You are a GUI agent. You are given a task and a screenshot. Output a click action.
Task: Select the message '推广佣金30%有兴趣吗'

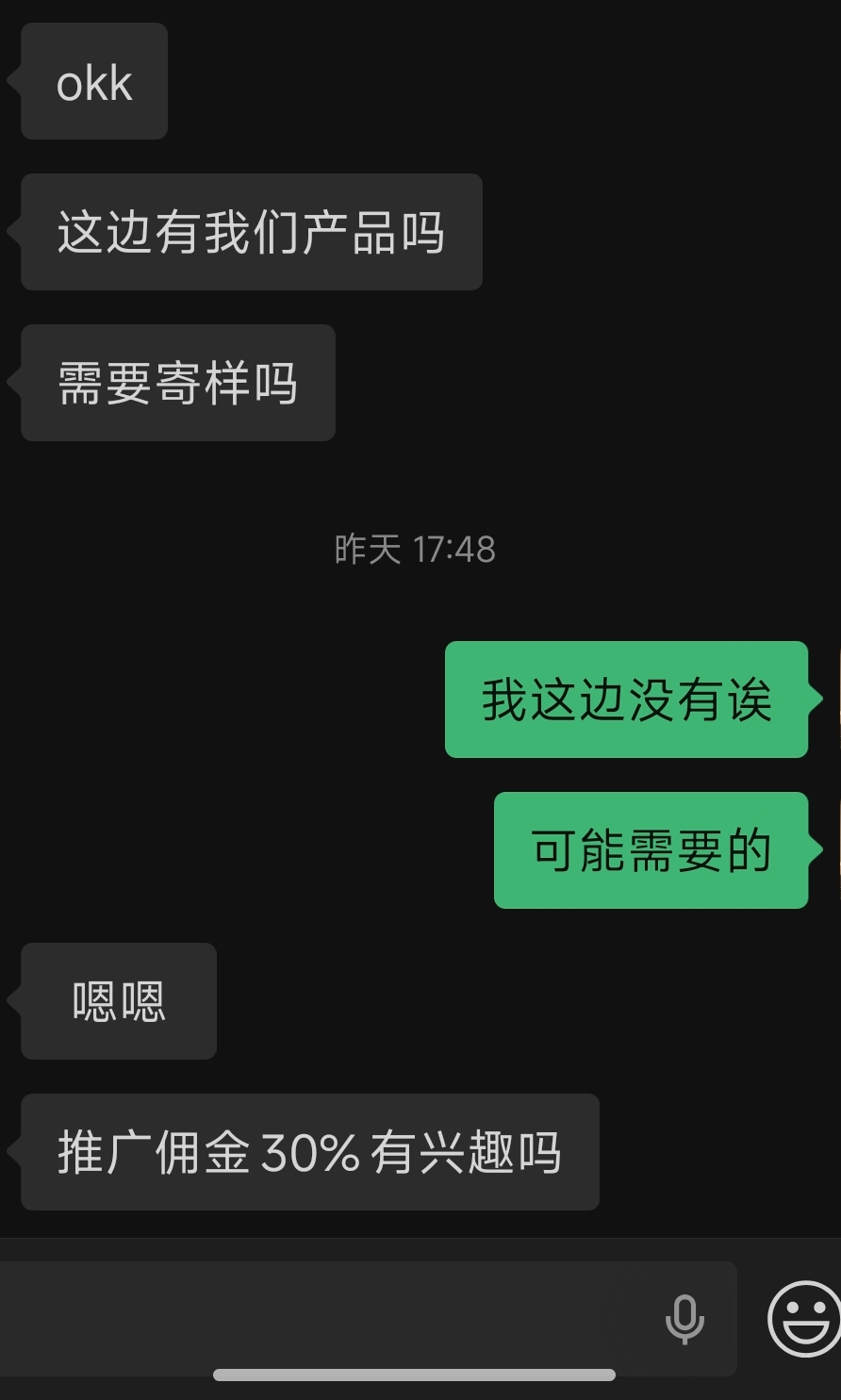(308, 1152)
